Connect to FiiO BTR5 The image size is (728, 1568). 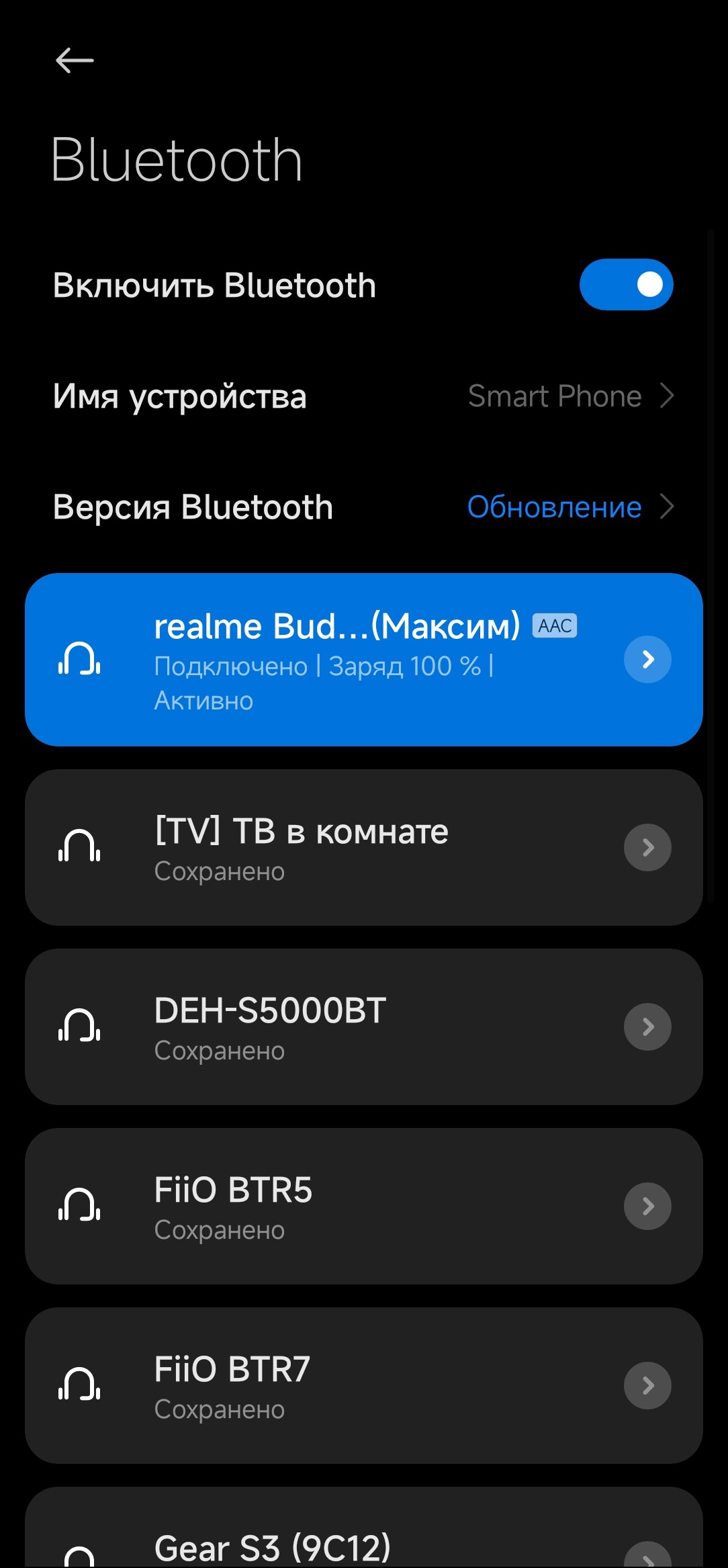[336, 1206]
